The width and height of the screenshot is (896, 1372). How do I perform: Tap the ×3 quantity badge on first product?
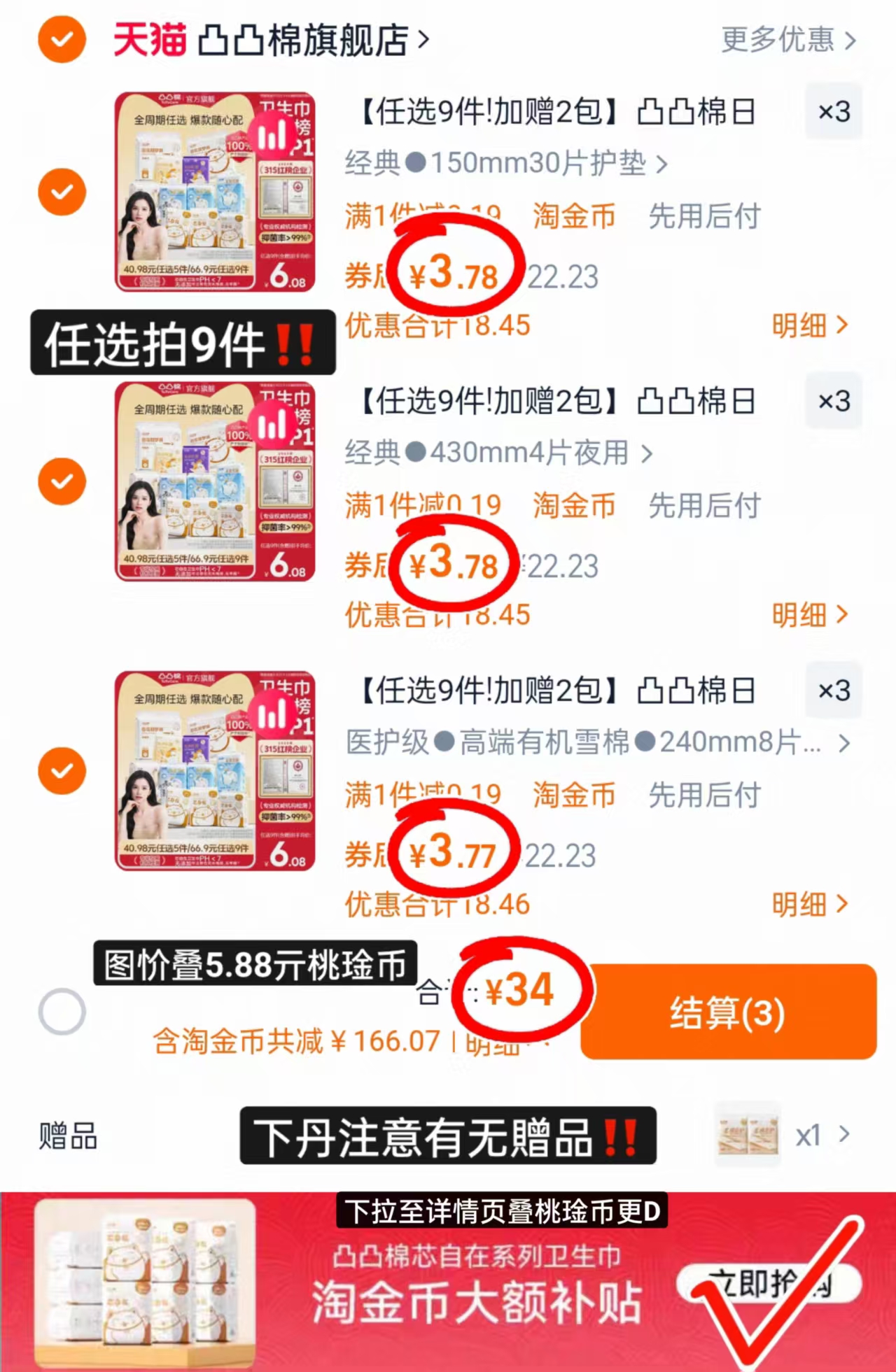(834, 111)
